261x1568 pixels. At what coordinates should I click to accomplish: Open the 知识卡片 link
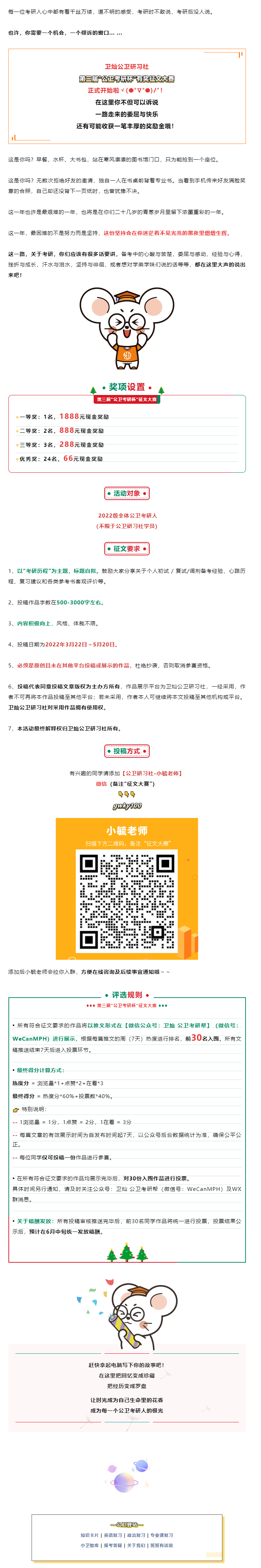[90, 1534]
